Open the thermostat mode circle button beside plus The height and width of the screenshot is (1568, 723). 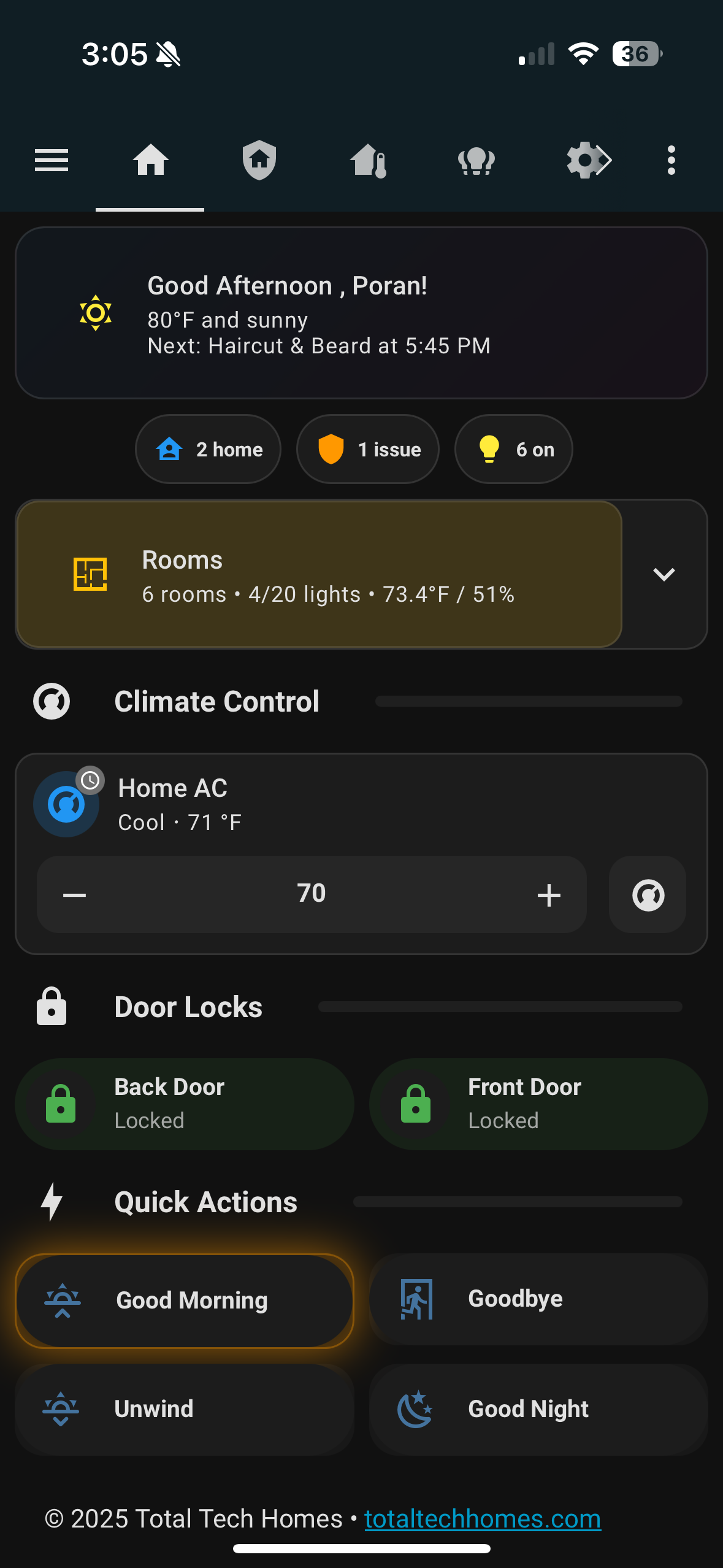(647, 894)
